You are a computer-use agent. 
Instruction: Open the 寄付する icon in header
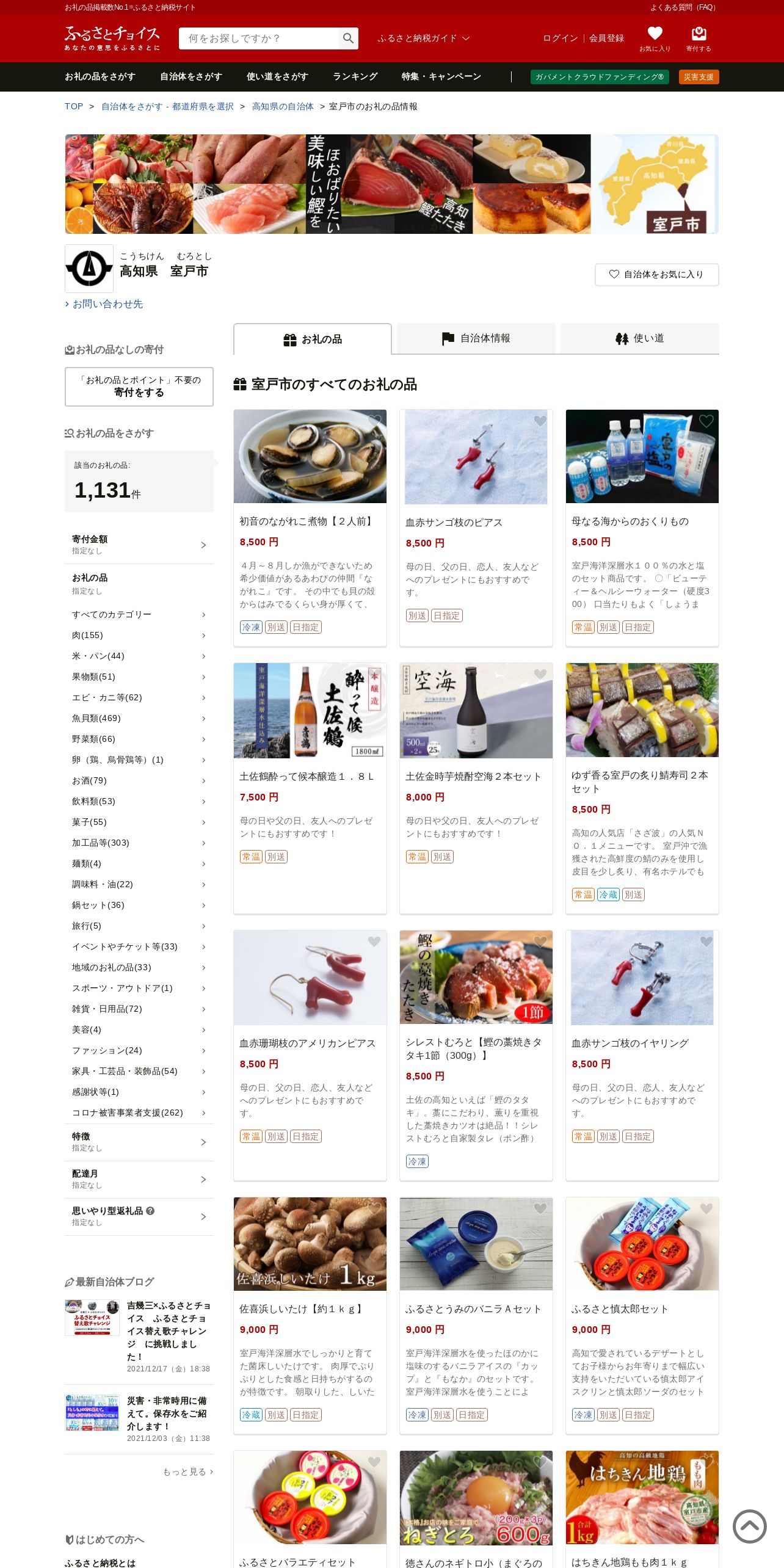pos(699,39)
